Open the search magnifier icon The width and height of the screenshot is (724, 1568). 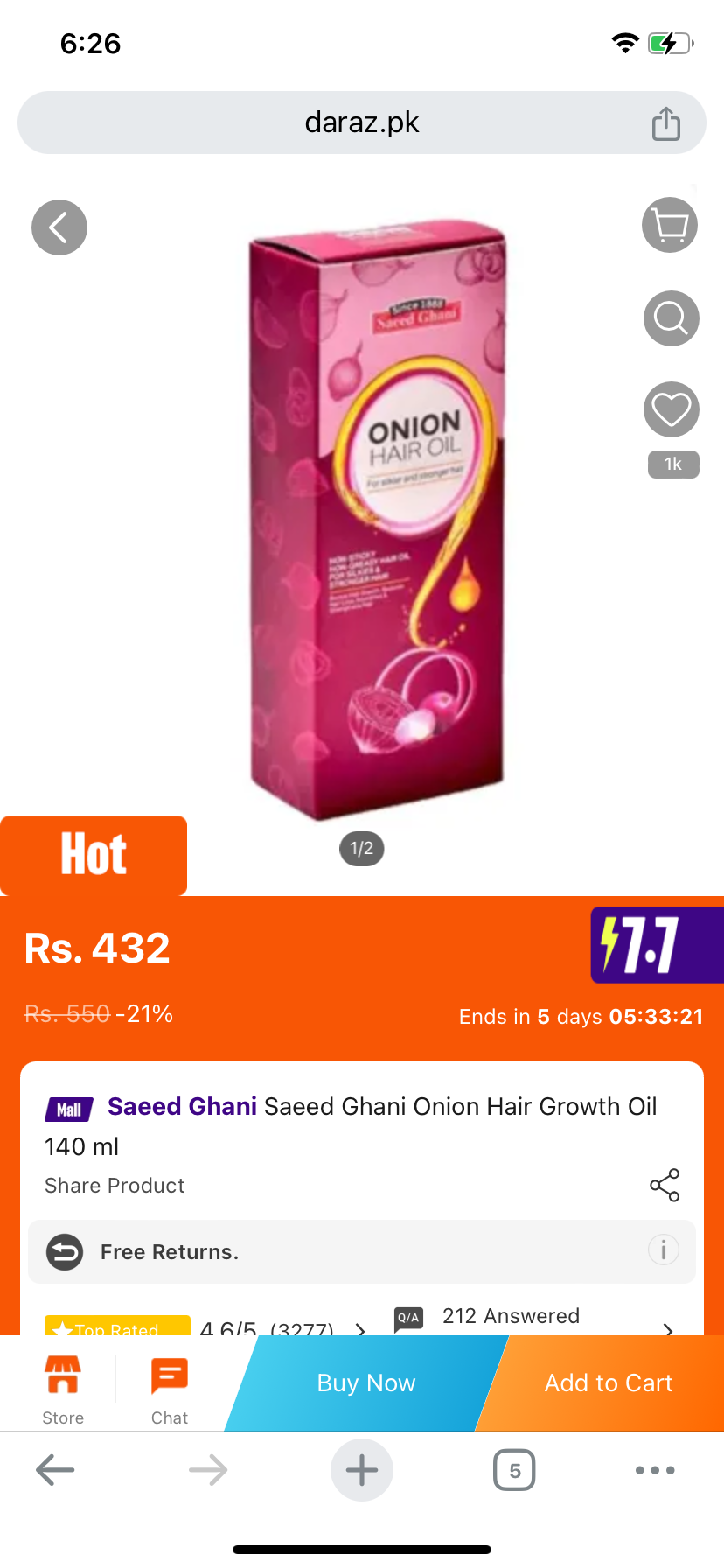point(671,318)
